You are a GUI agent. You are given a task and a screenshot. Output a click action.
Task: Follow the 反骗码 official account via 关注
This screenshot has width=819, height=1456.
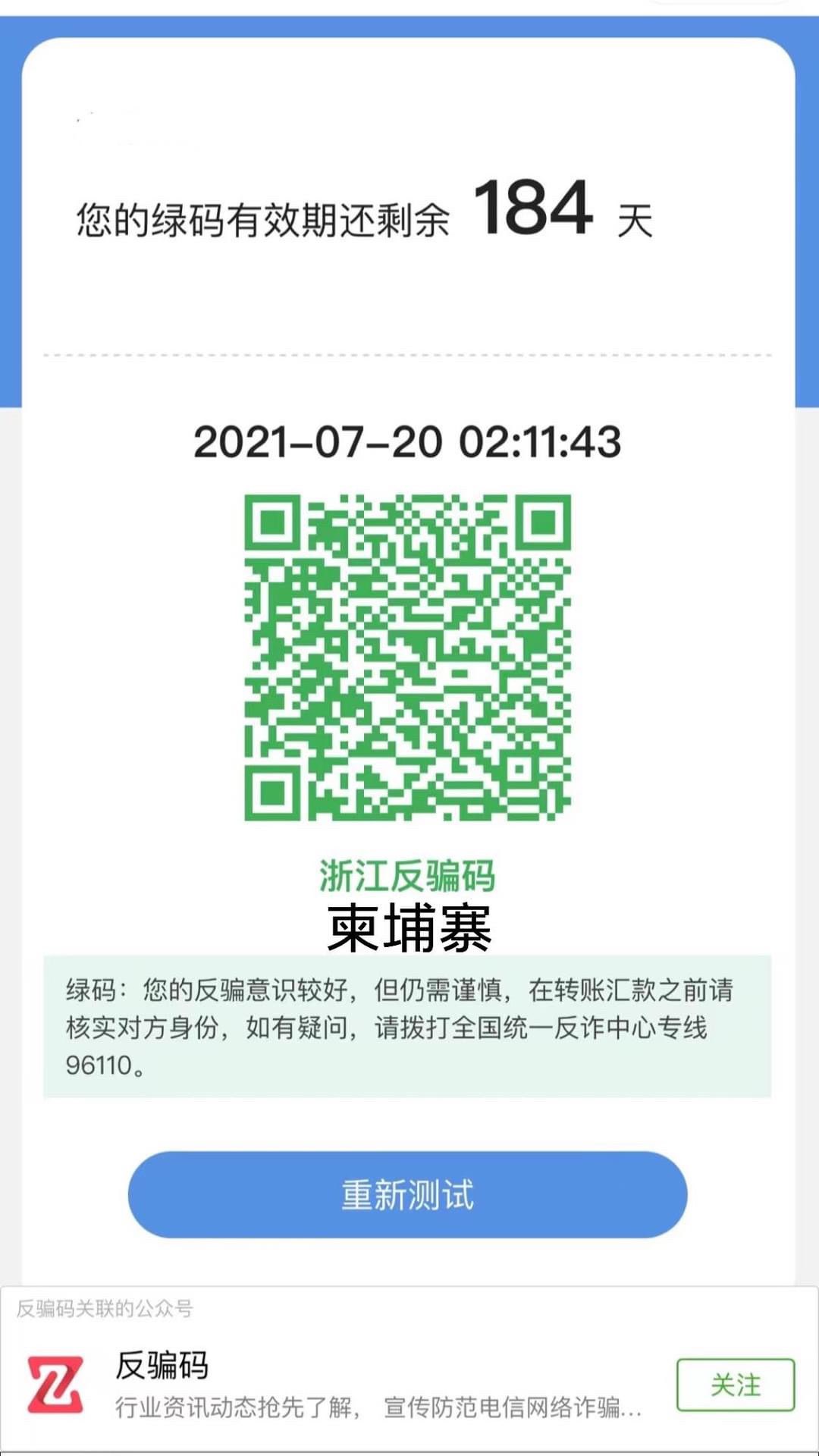735,1385
